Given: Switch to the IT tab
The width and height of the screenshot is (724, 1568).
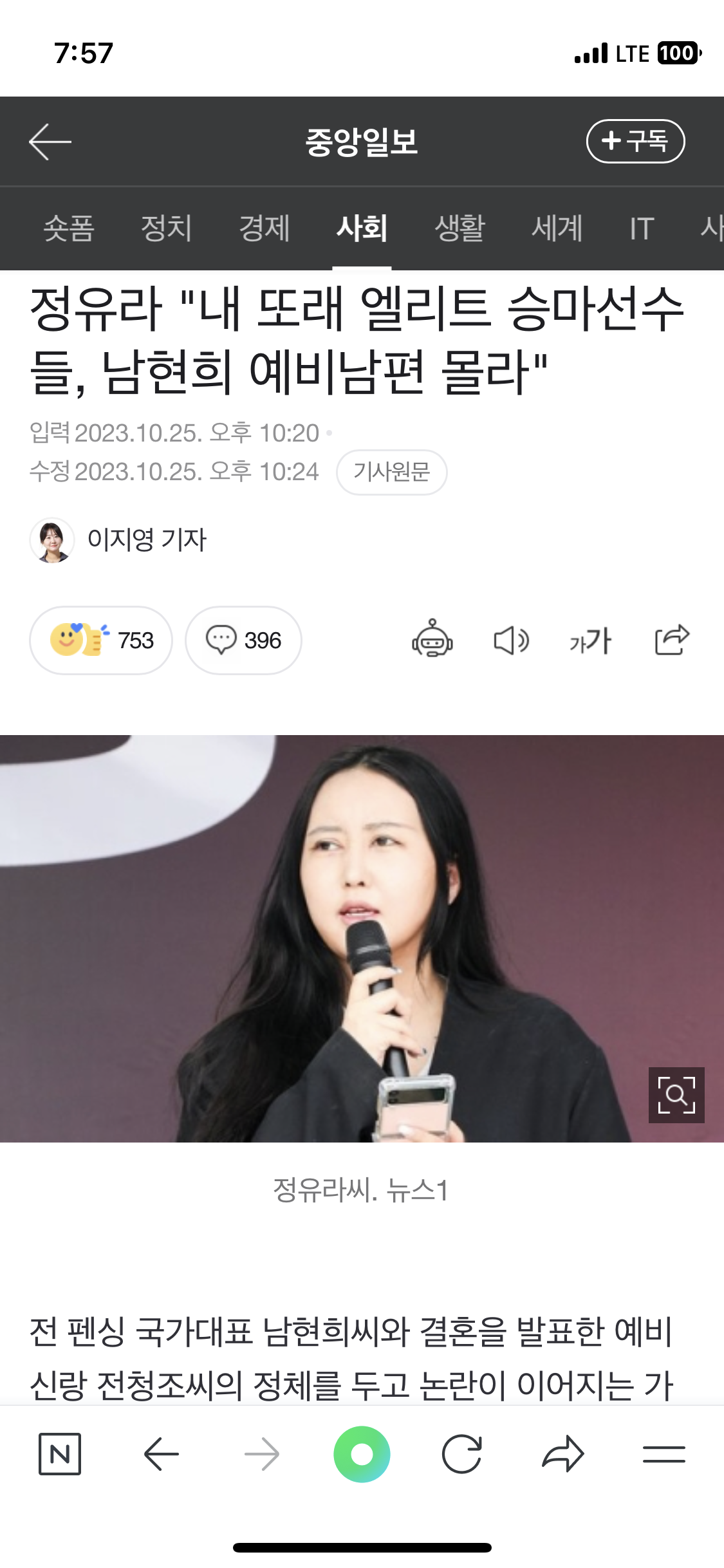Looking at the screenshot, I should 642,229.
